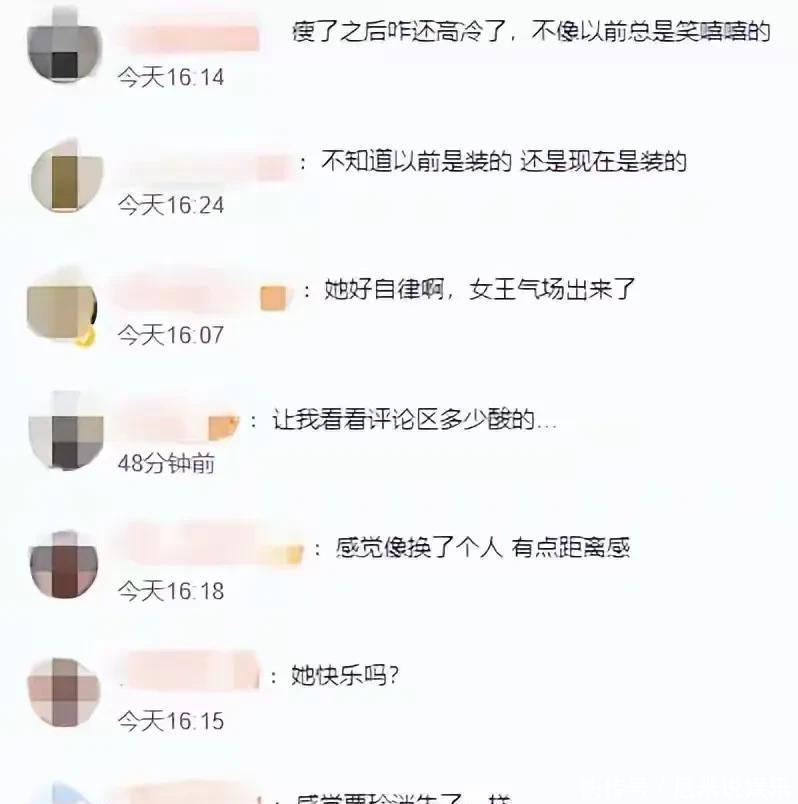Open the comment 她好自律啊,女王气场出来了
Image resolution: width=798 pixels, height=804 pixels.
point(480,289)
